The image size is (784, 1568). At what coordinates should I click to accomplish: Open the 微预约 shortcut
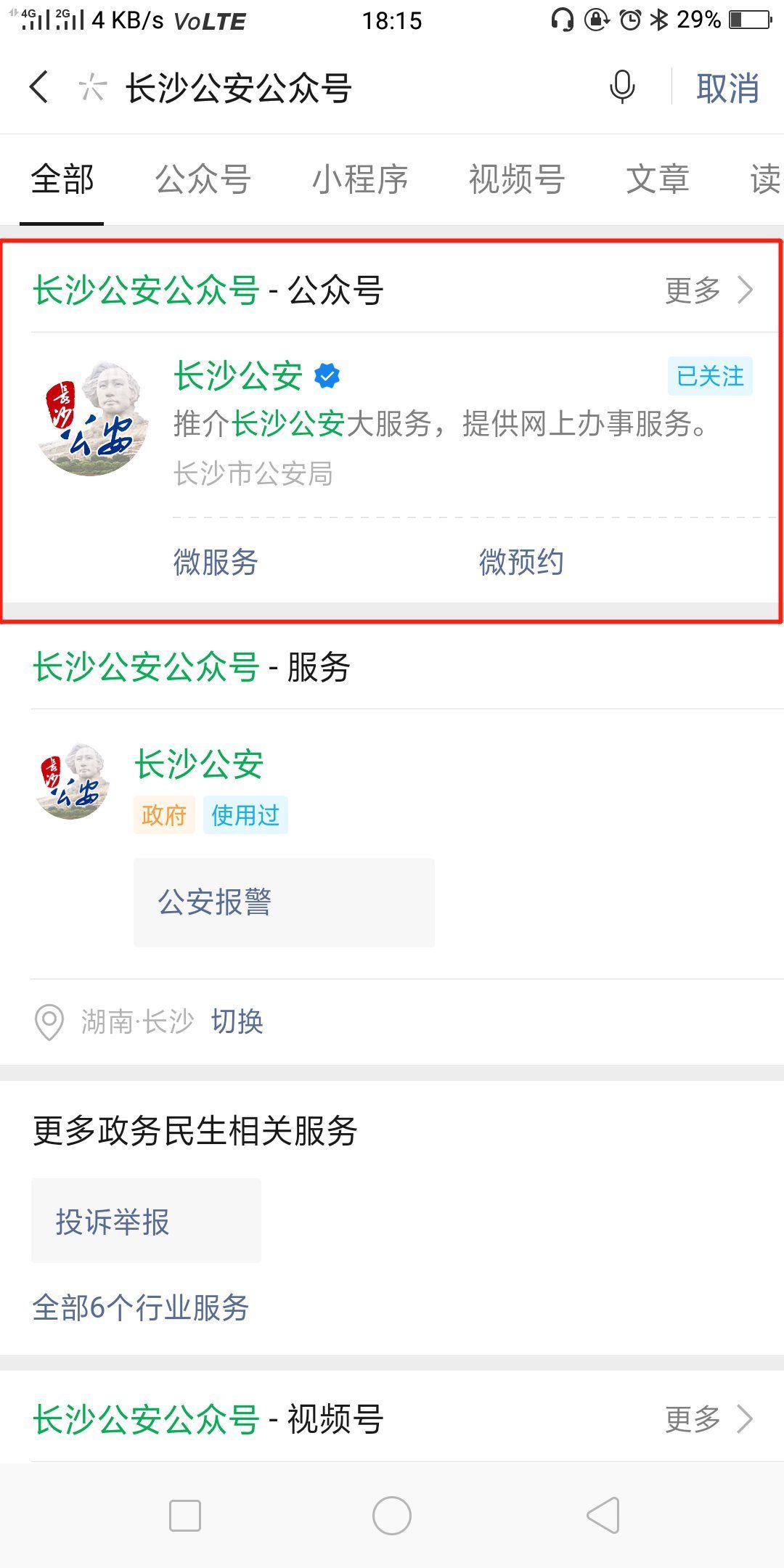click(521, 562)
